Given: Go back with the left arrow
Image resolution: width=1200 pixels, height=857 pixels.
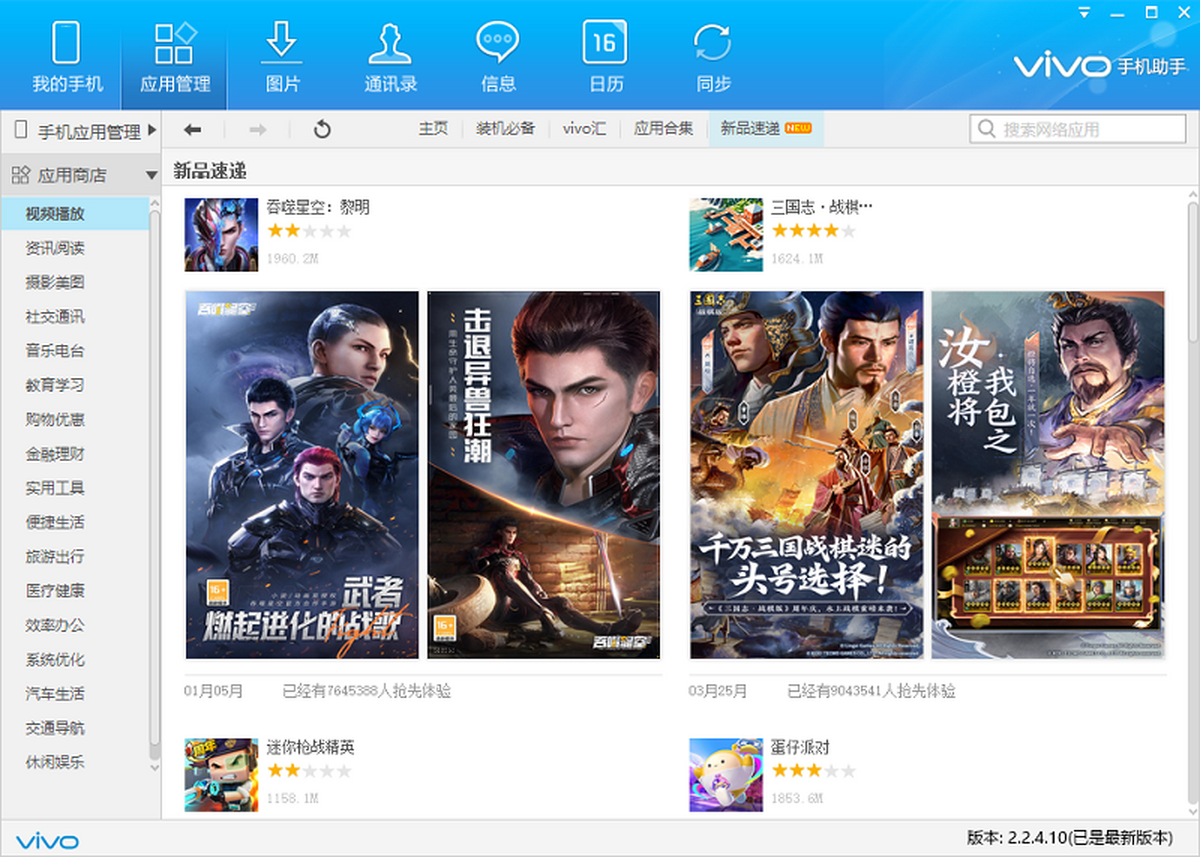Looking at the screenshot, I should [x=193, y=129].
